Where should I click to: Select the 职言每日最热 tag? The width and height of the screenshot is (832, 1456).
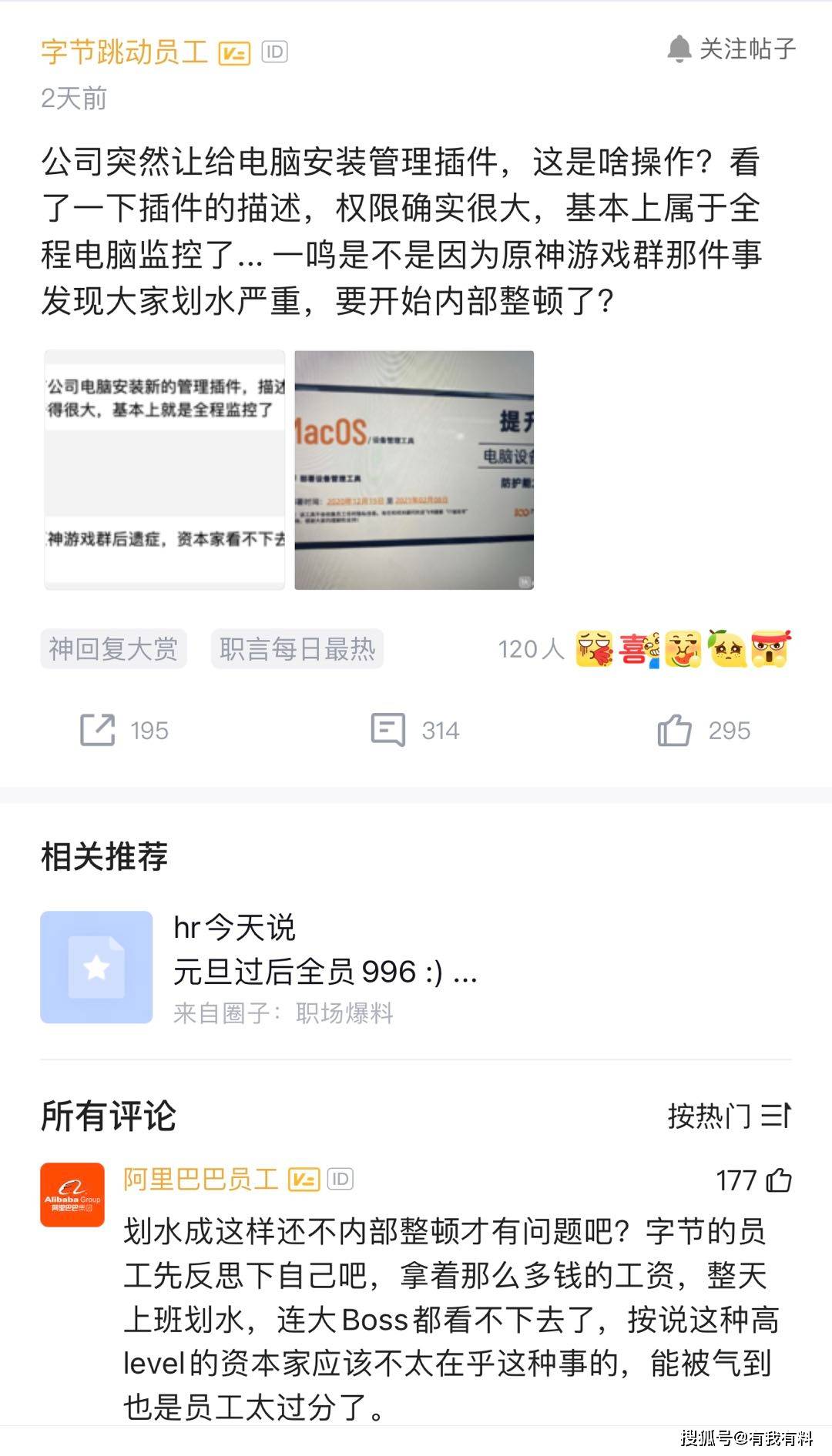tap(297, 649)
